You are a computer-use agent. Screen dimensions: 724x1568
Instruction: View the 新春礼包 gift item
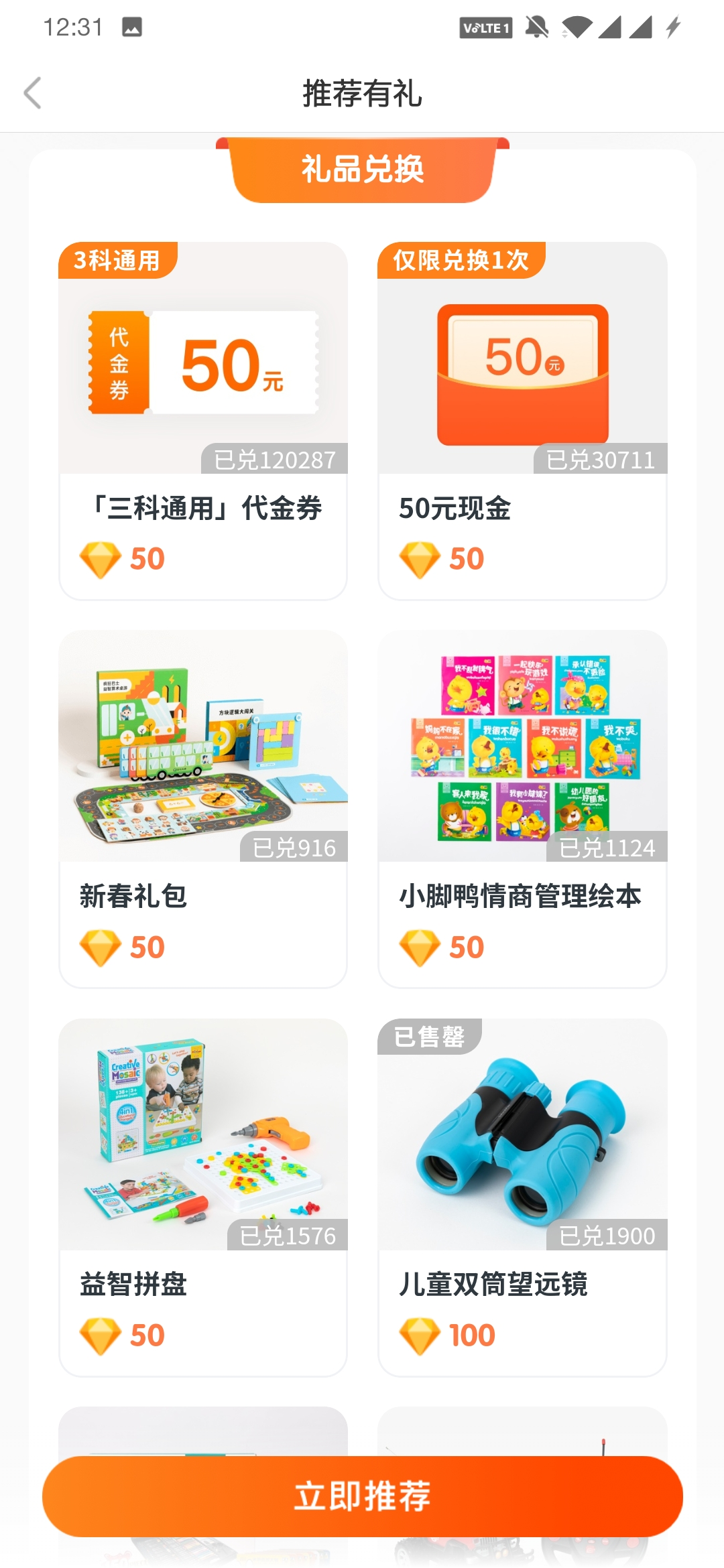(203, 808)
